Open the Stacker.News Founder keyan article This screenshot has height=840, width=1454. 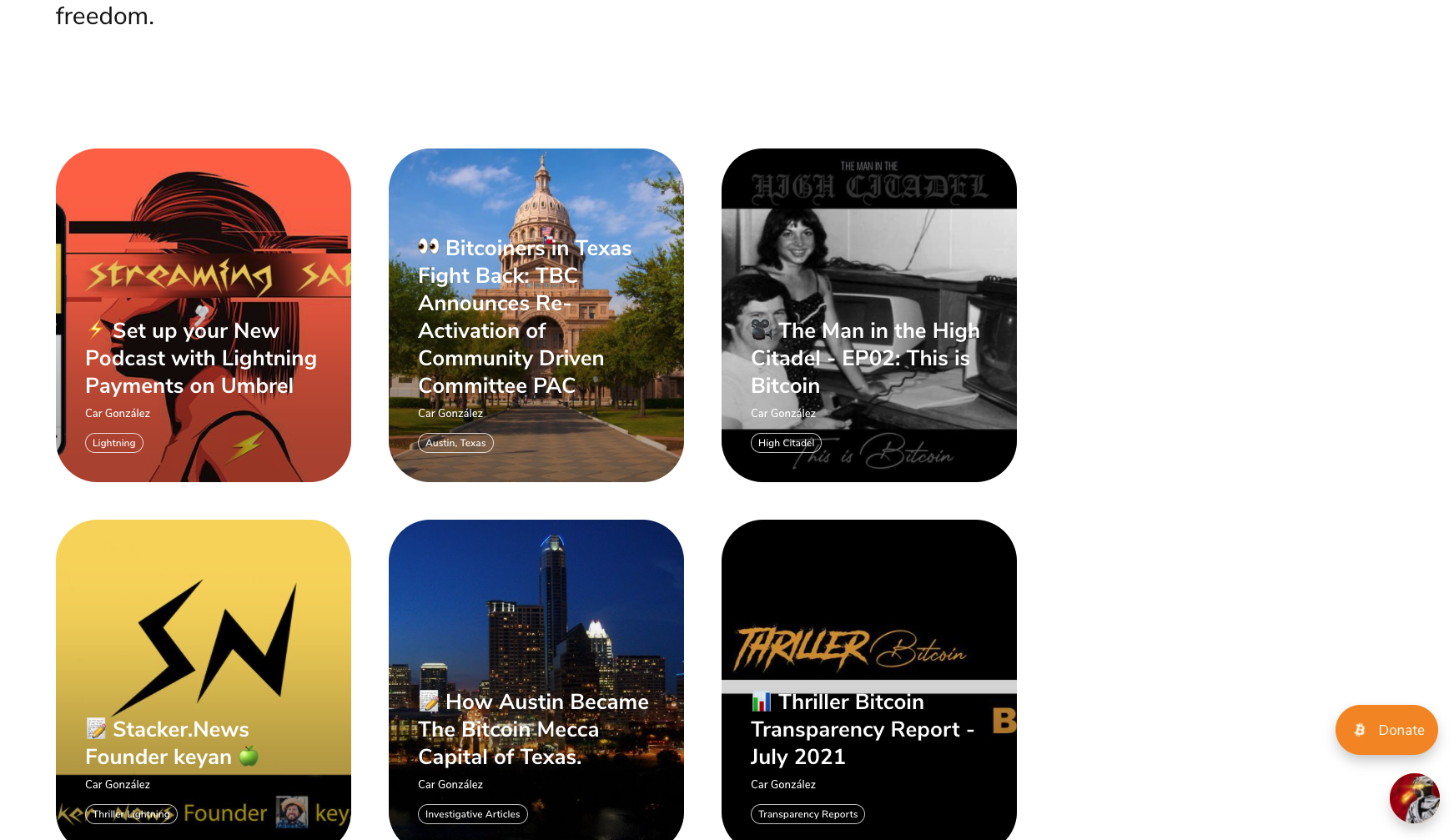click(171, 742)
